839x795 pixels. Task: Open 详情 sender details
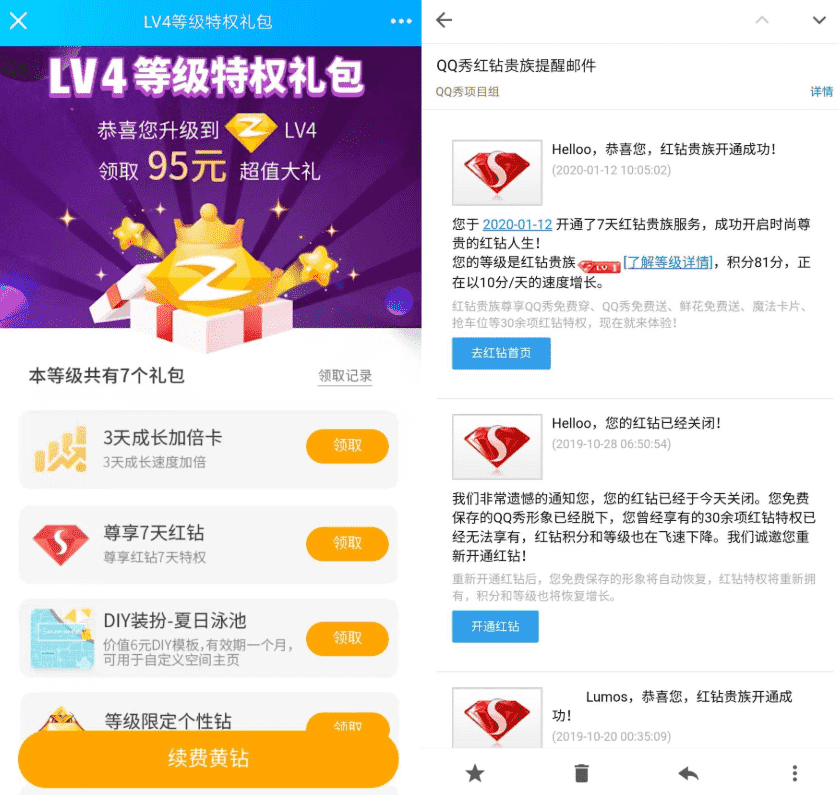coord(820,92)
